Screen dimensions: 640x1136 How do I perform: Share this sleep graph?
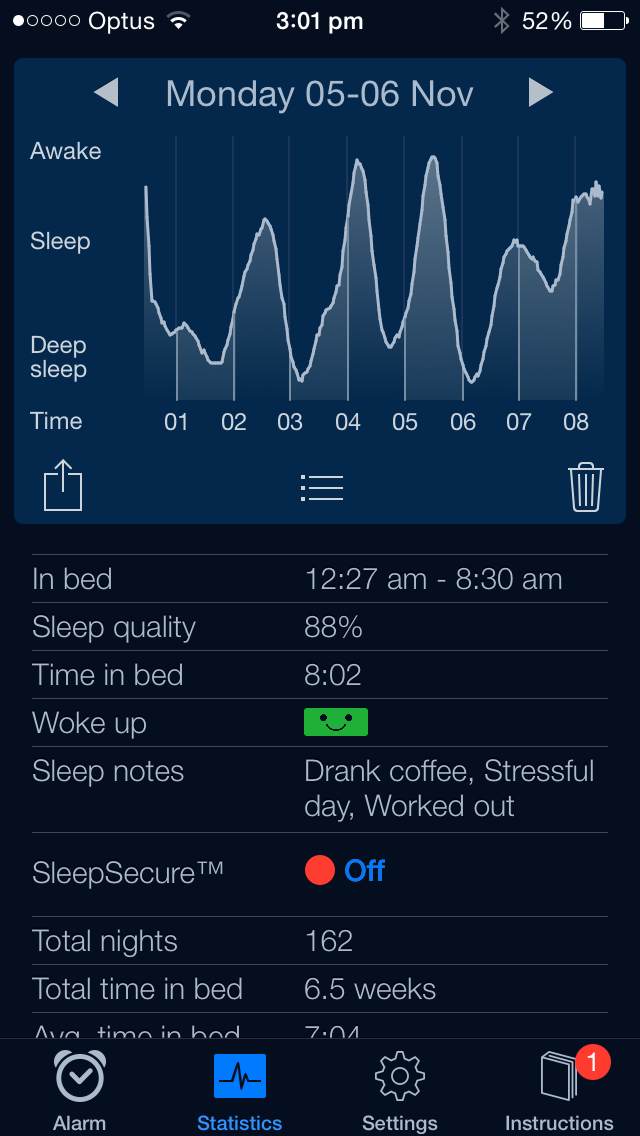pos(64,486)
